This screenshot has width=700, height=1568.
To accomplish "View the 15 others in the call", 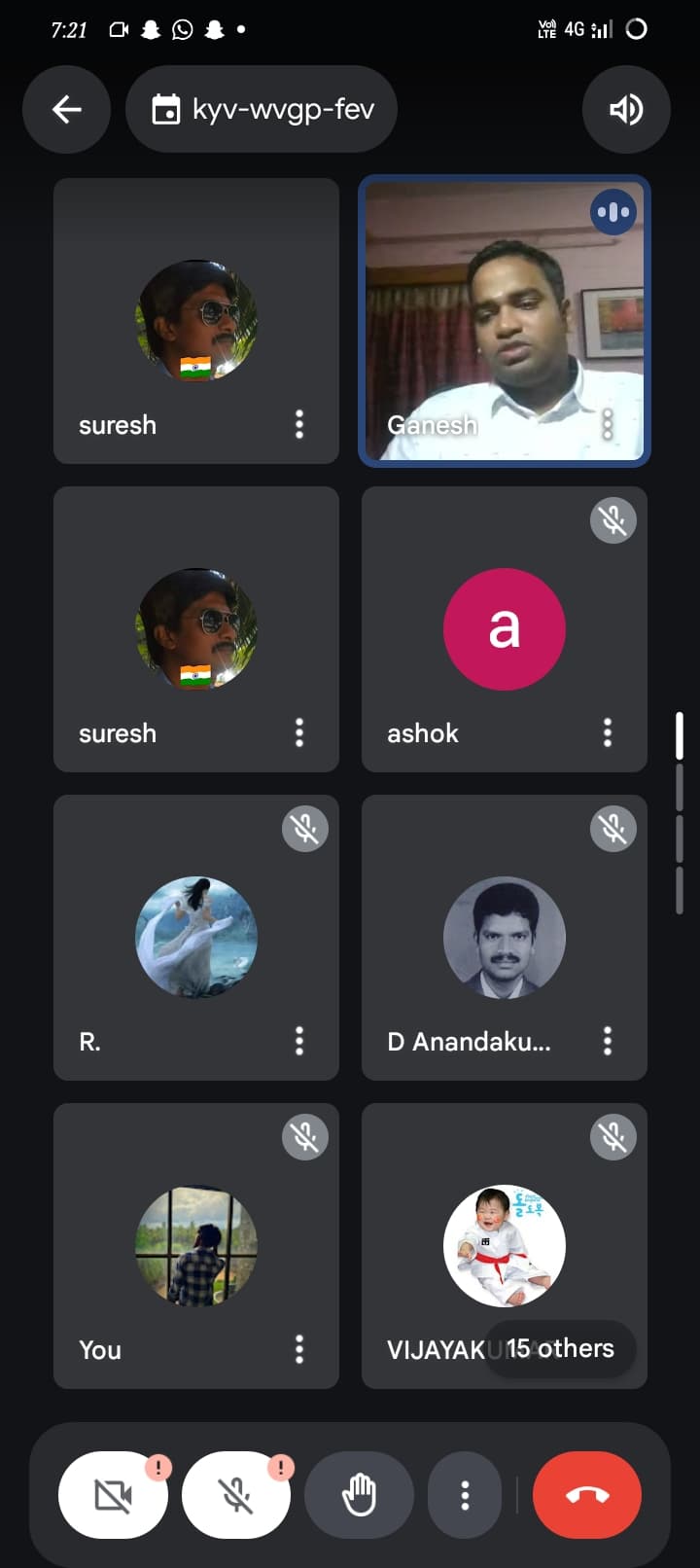I will coord(560,1348).
